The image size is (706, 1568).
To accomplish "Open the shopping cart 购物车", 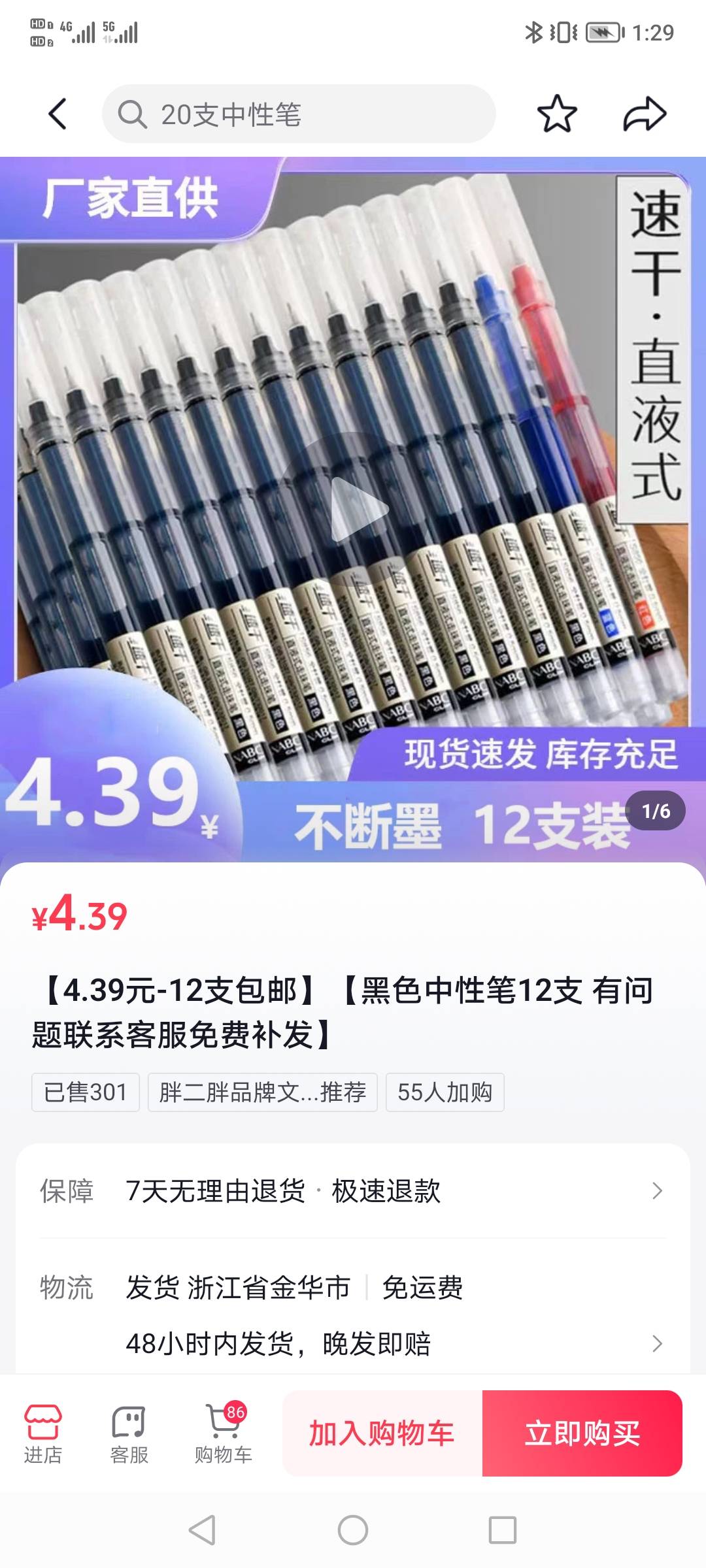I will click(224, 1433).
